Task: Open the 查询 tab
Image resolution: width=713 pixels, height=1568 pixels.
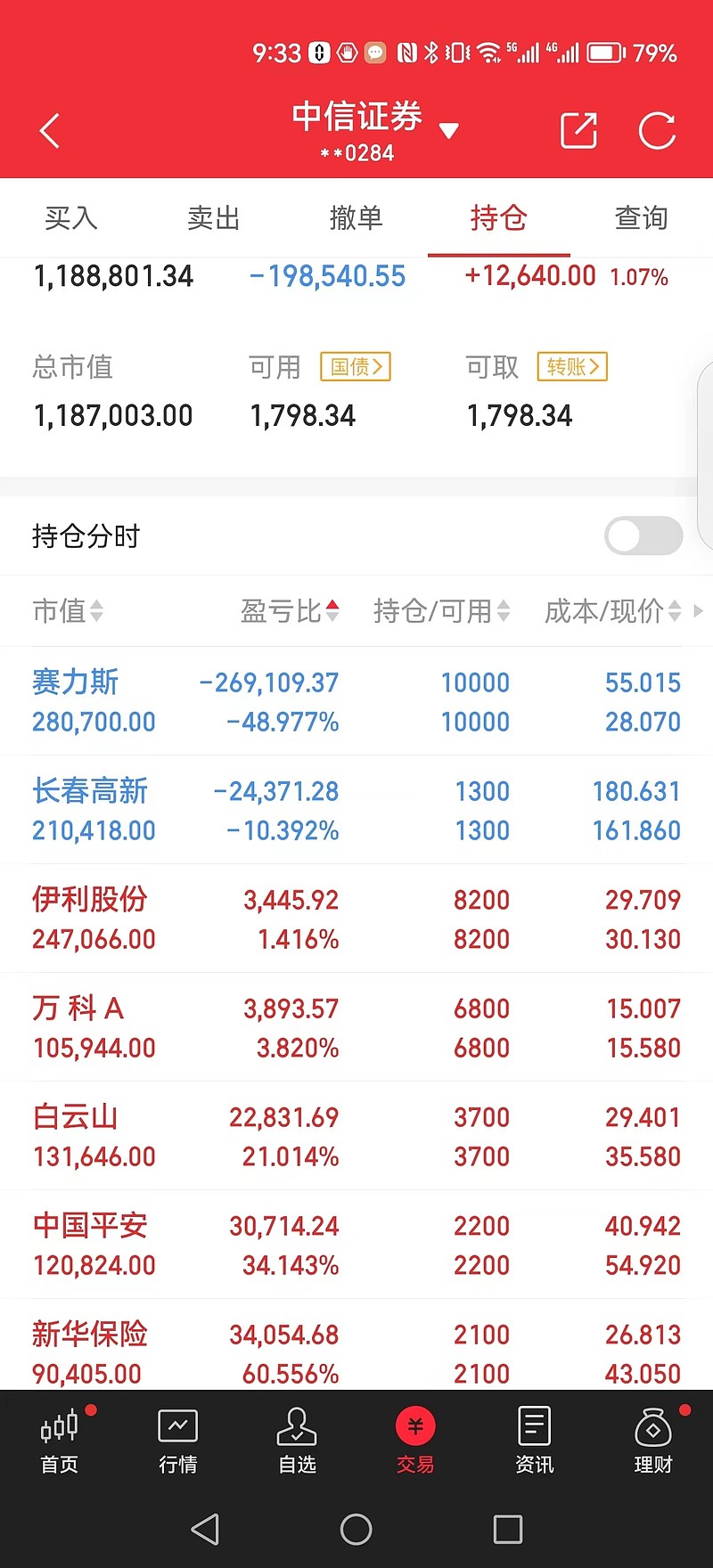Action: pos(642,217)
